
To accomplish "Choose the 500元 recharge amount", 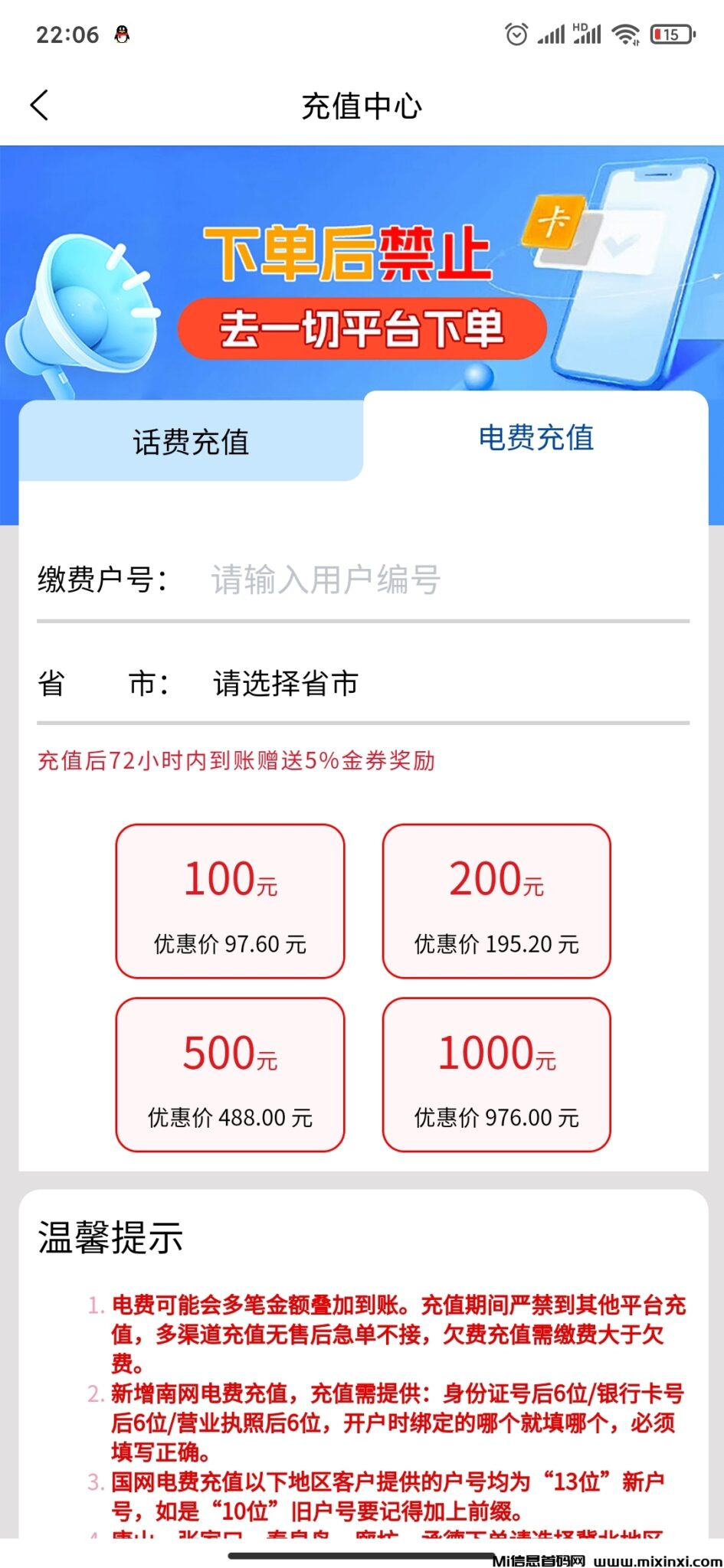I will (230, 1074).
